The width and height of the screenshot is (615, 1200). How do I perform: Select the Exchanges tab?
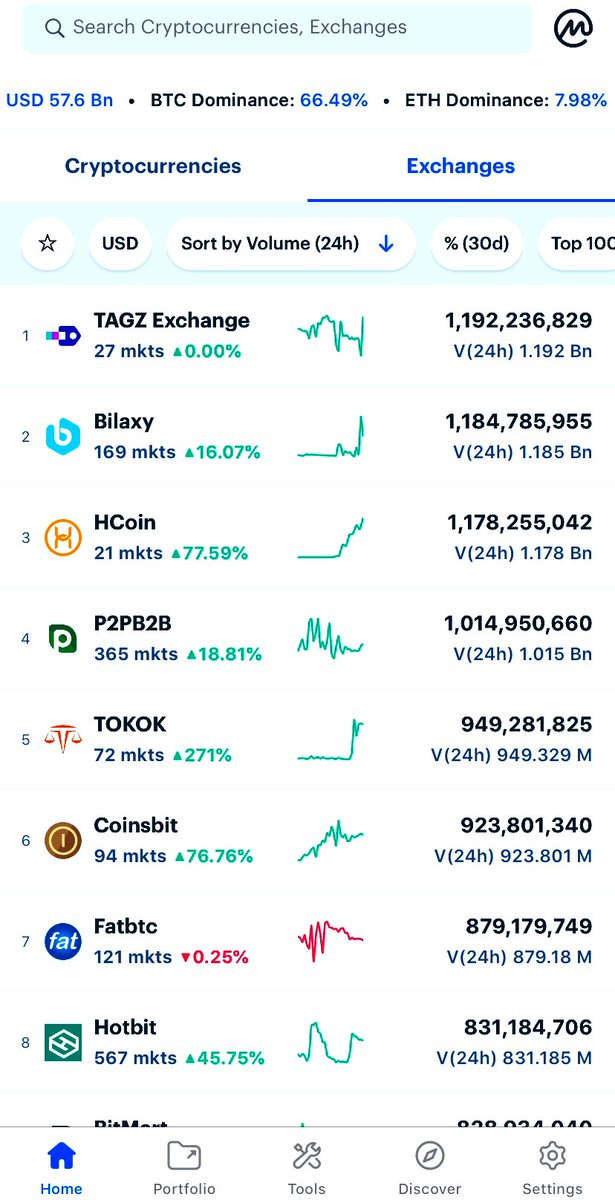pos(460,166)
